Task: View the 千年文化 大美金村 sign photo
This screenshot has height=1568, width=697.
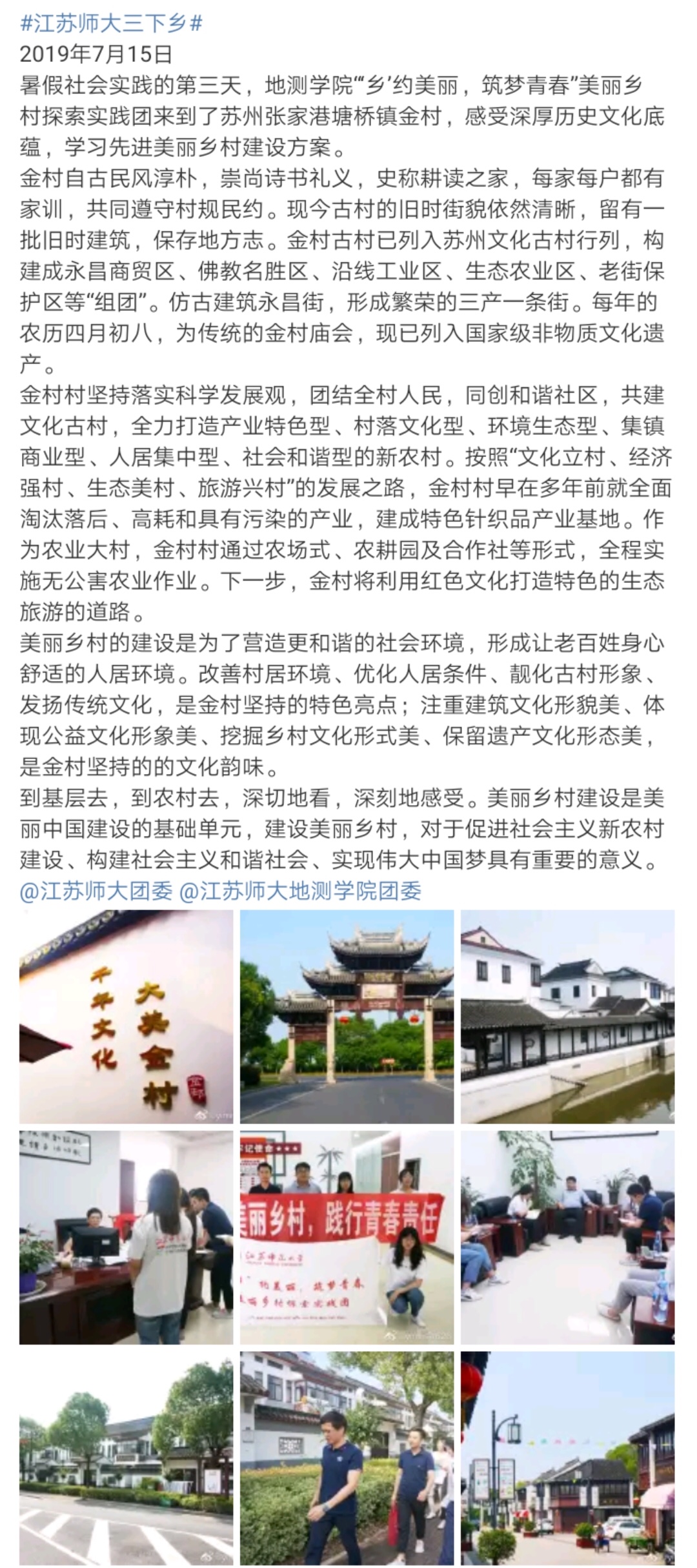Action: pyautogui.click(x=126, y=1017)
